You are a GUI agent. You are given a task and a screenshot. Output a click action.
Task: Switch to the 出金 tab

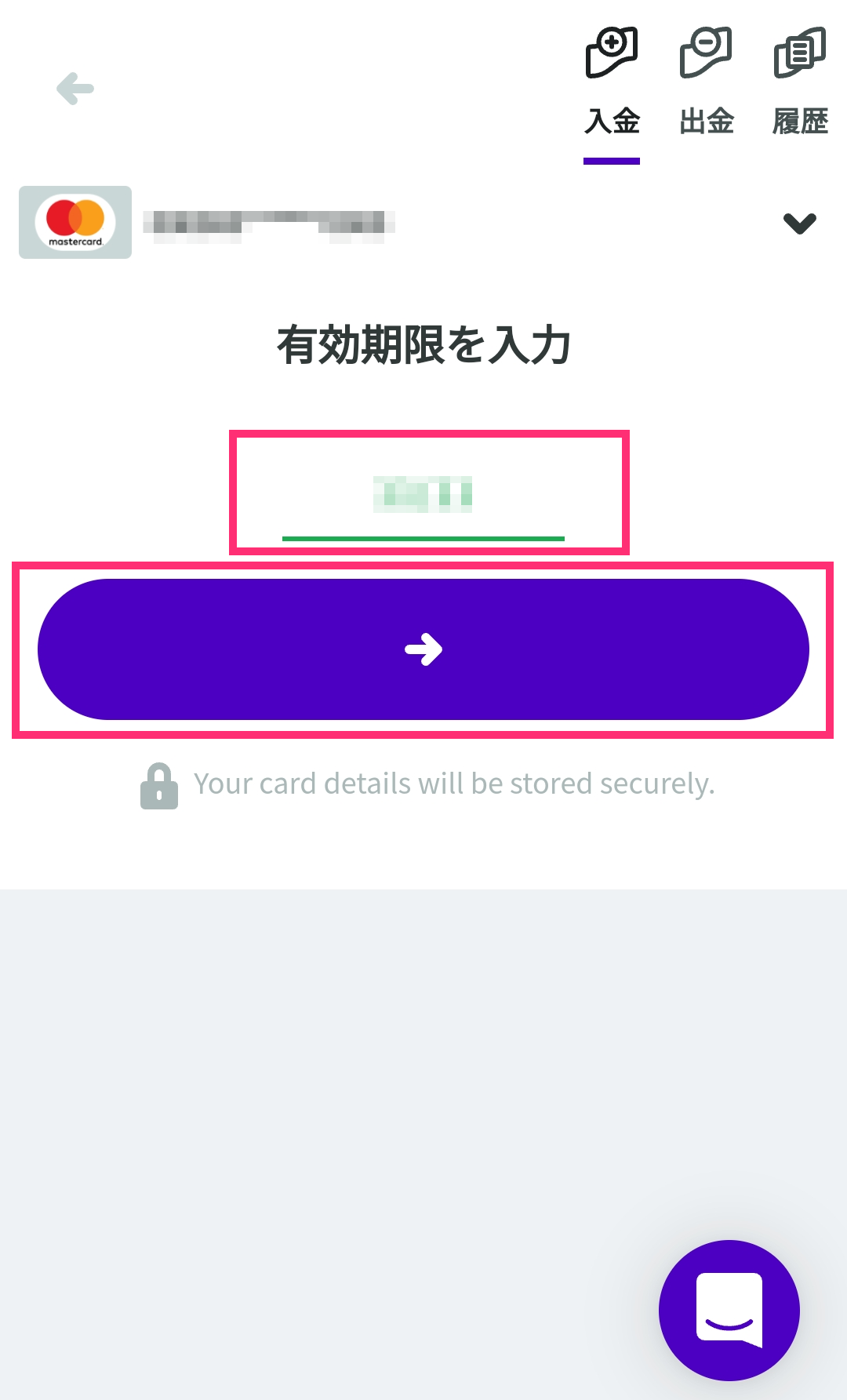coord(706,82)
